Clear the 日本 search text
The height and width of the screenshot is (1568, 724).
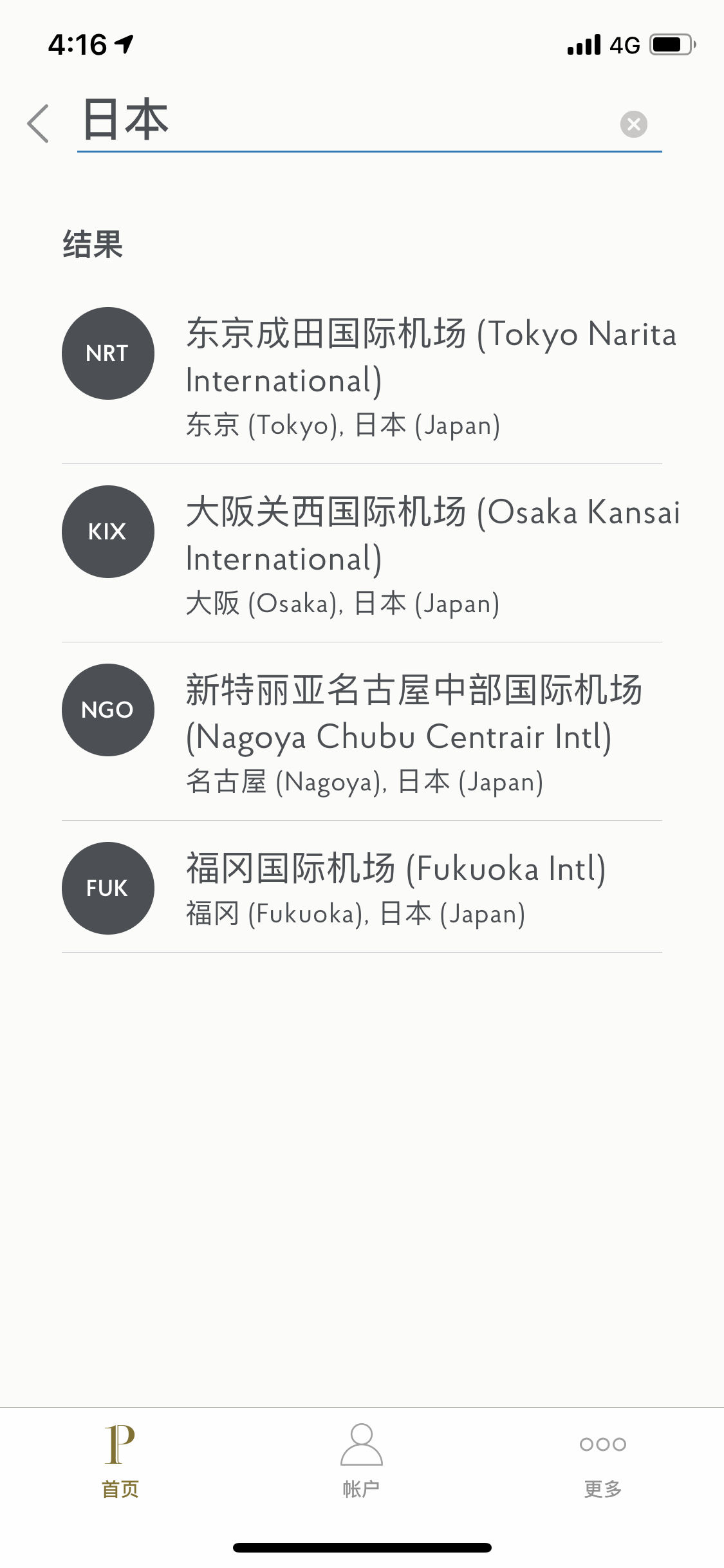tap(633, 124)
